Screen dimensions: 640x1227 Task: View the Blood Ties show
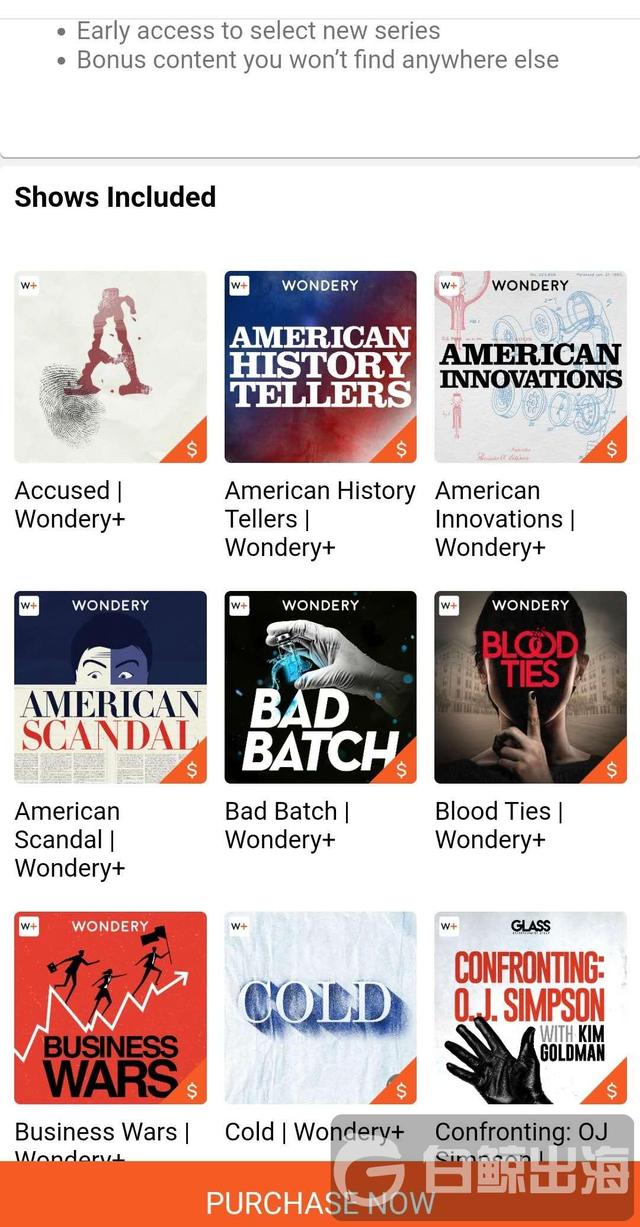tap(530, 687)
